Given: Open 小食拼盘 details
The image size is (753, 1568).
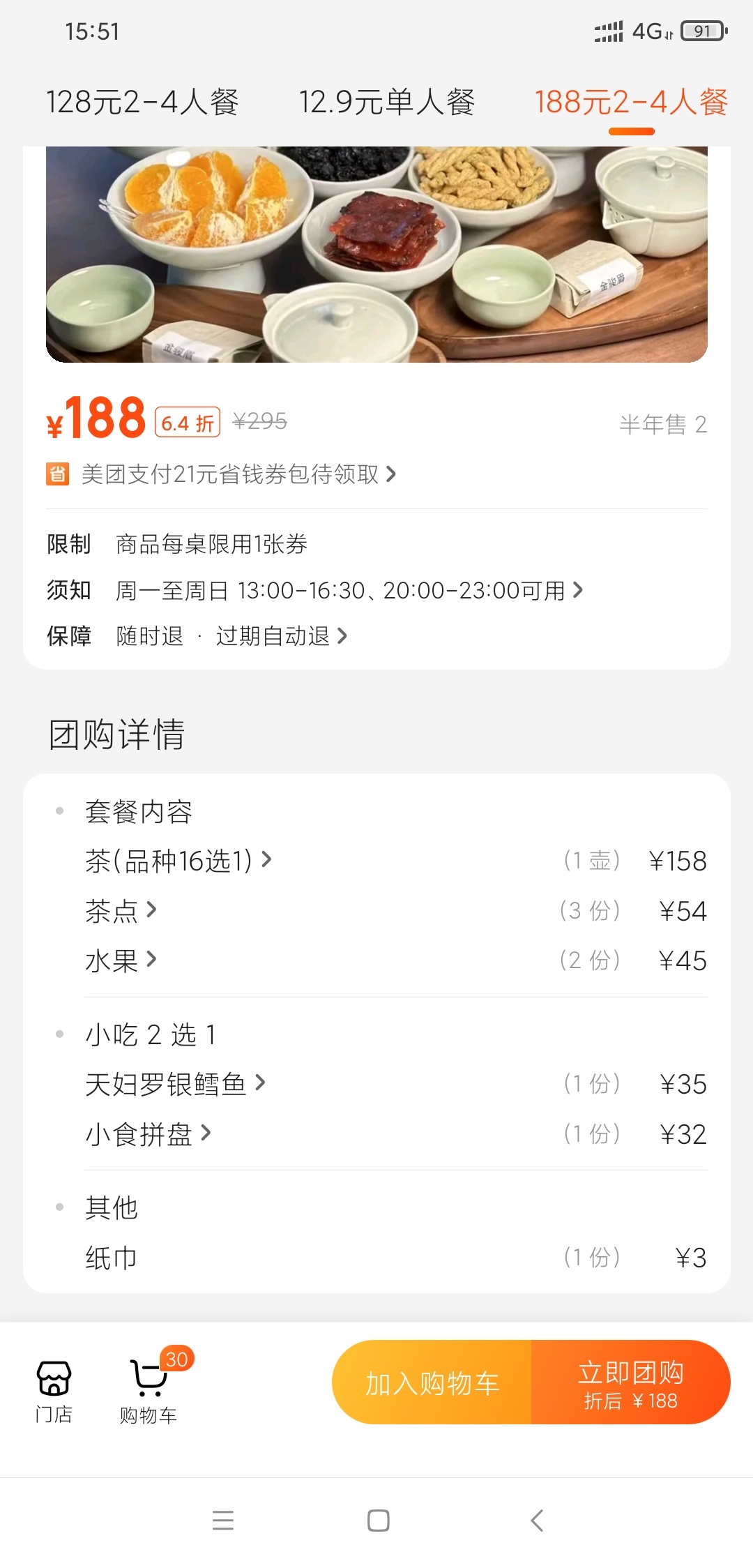Looking at the screenshot, I should (149, 1134).
